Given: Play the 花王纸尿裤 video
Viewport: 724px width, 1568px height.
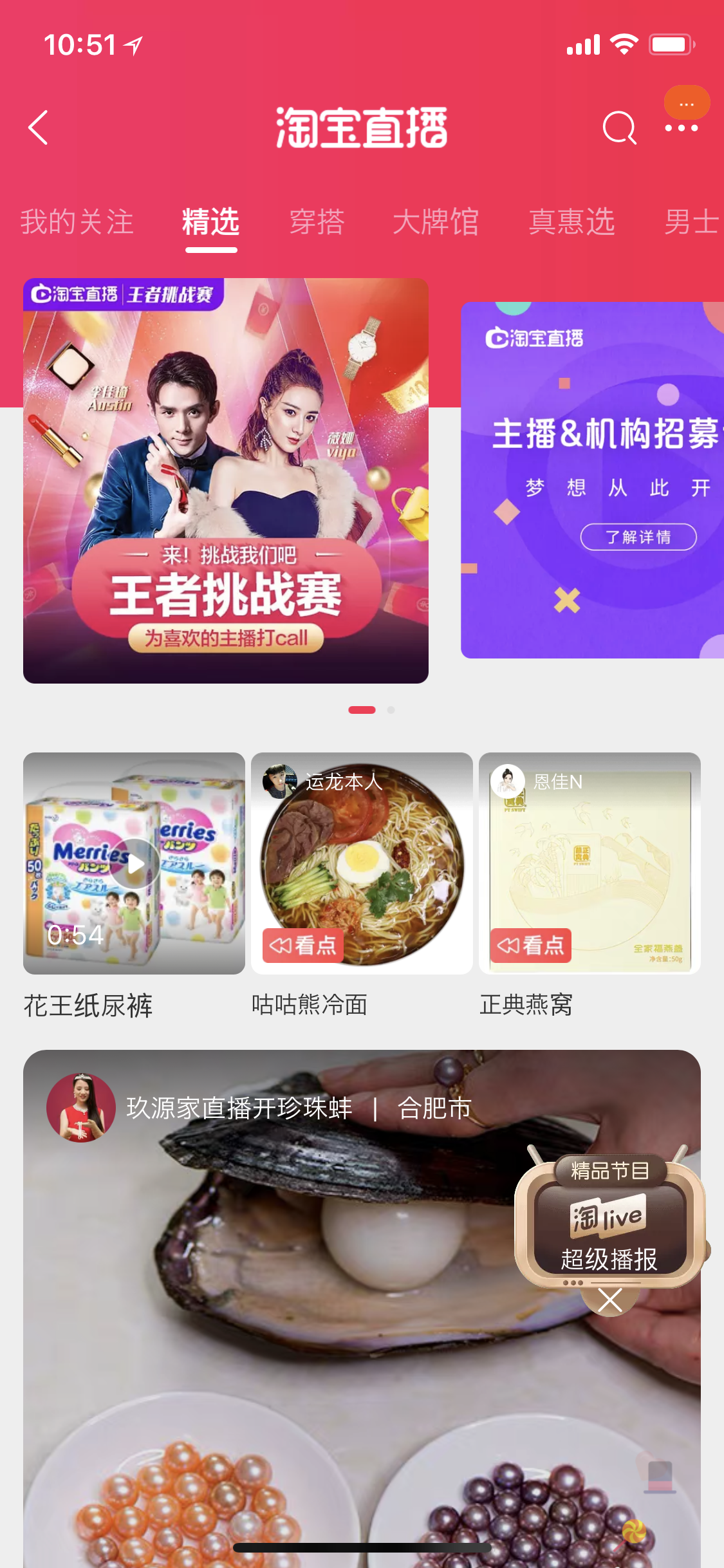Looking at the screenshot, I should 134,864.
